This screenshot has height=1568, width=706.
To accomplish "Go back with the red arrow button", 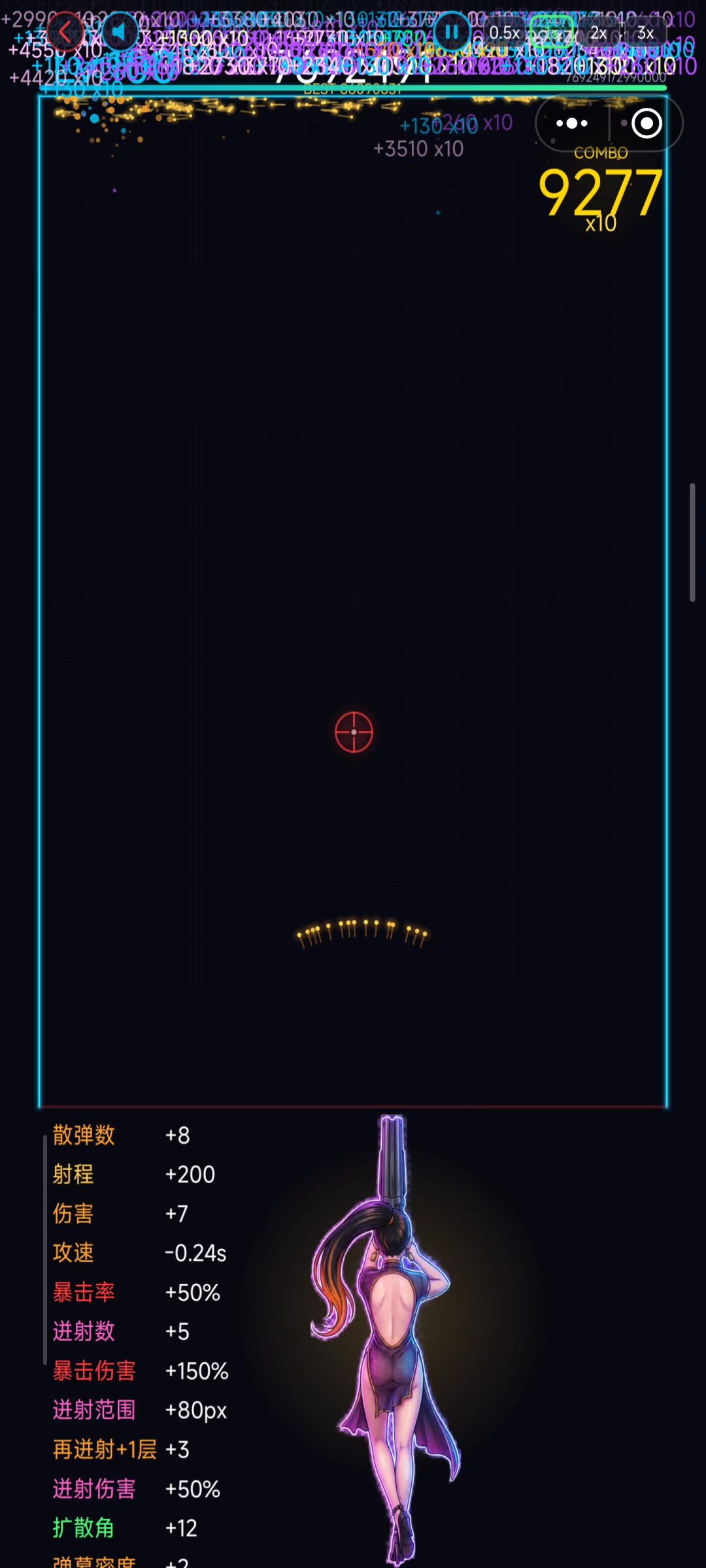I will [65, 31].
